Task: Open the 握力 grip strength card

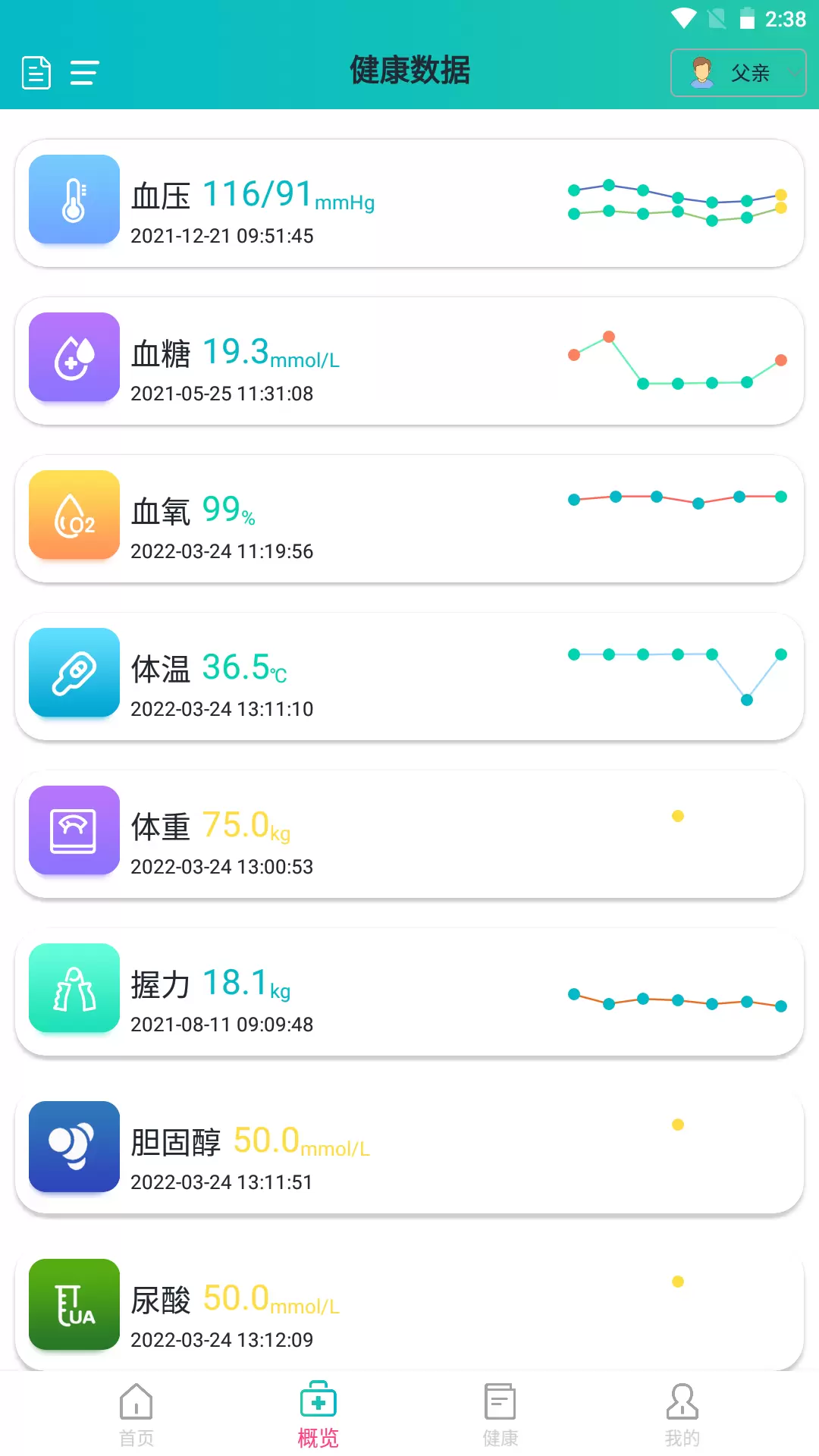Action: click(409, 992)
